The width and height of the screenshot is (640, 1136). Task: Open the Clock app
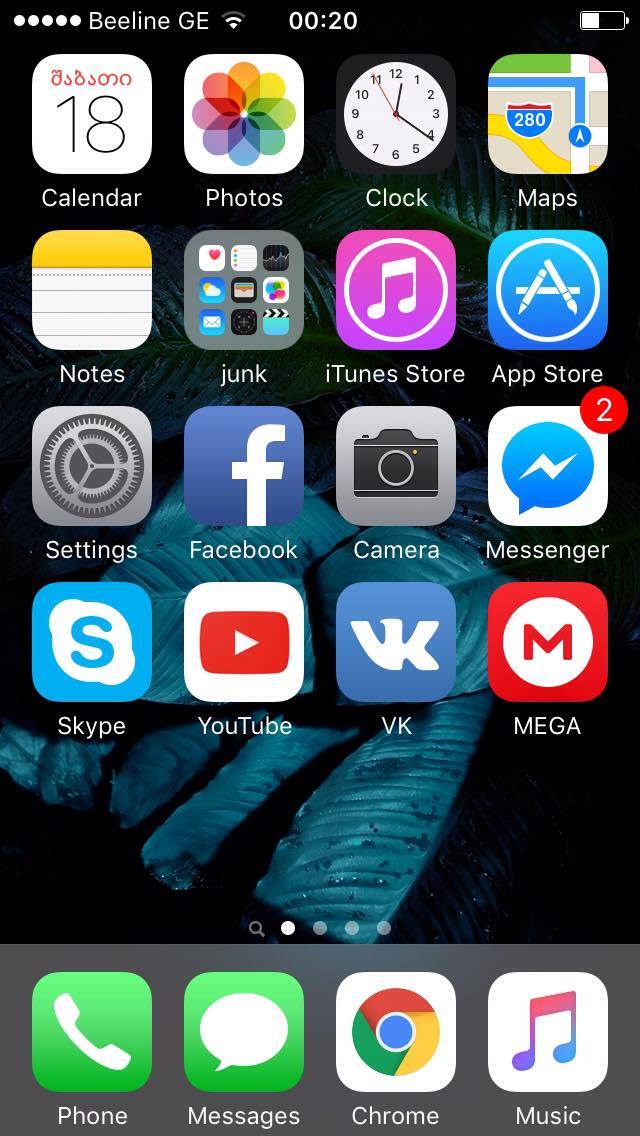coord(396,114)
